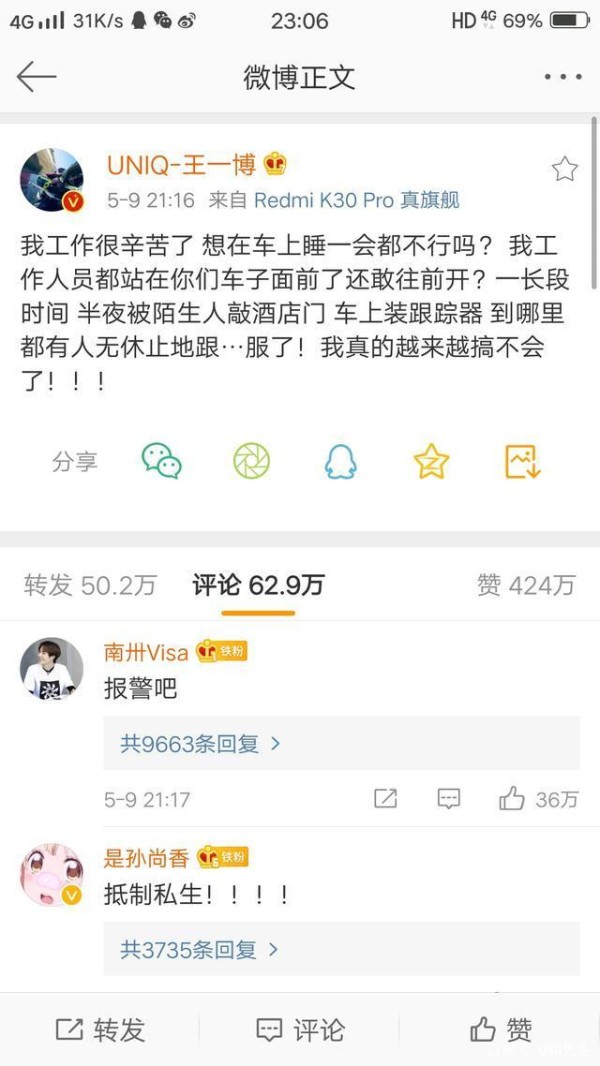
Task: Switch to the 转发 50.2万 tab
Action: click(90, 585)
